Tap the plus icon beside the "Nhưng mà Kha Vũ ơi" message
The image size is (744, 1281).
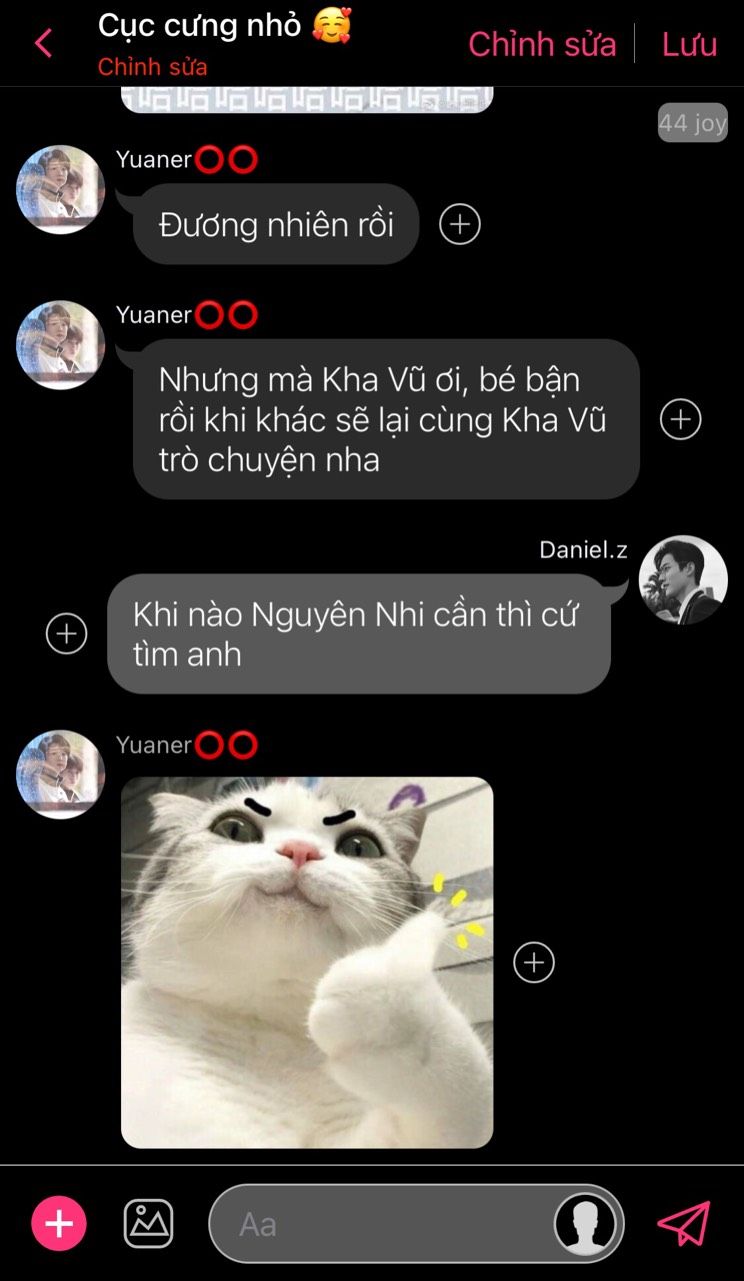coord(681,419)
